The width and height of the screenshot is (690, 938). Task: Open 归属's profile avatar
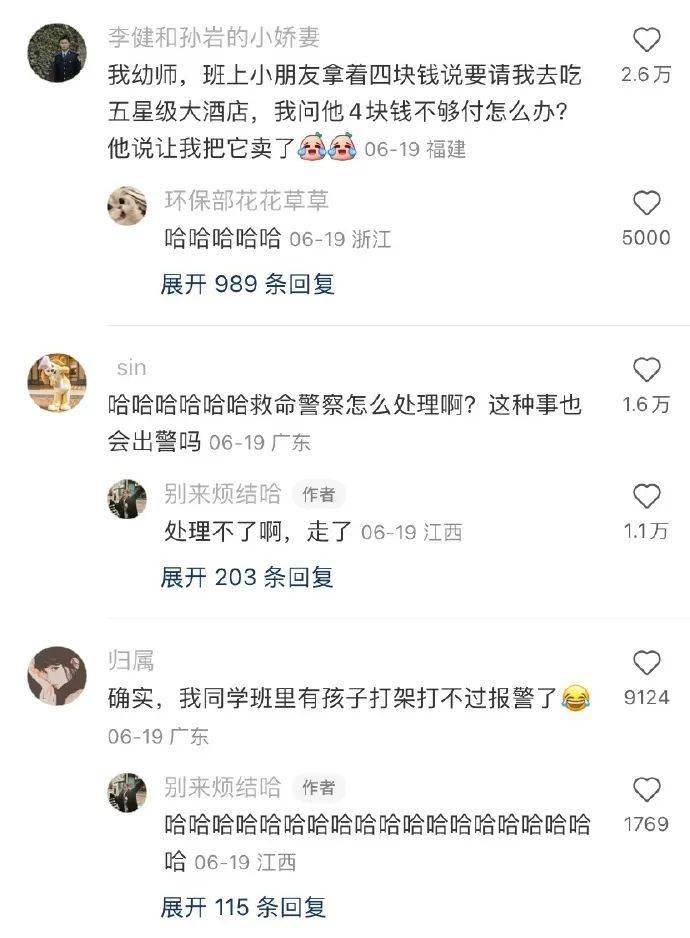(x=56, y=674)
